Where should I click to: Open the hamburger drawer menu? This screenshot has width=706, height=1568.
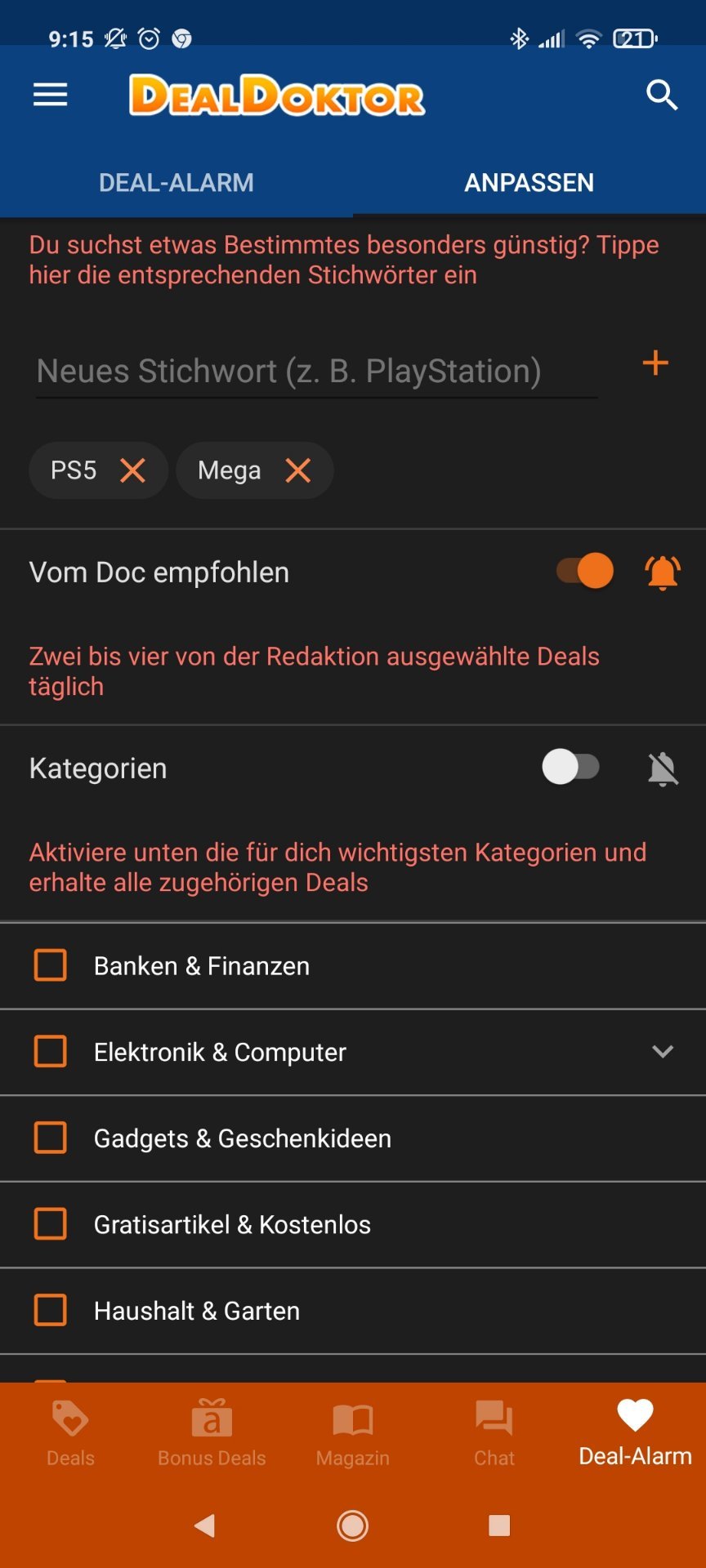click(x=50, y=96)
